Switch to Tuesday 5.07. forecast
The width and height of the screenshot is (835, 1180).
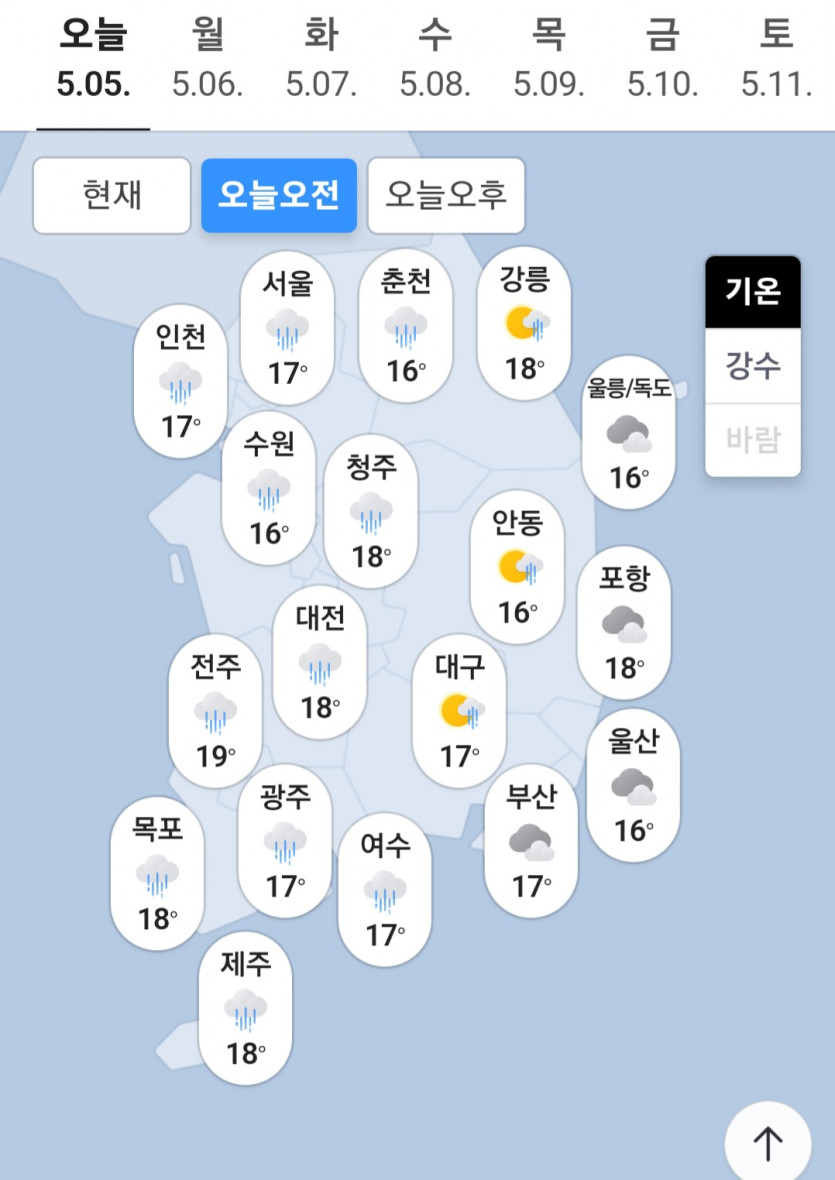(x=321, y=62)
